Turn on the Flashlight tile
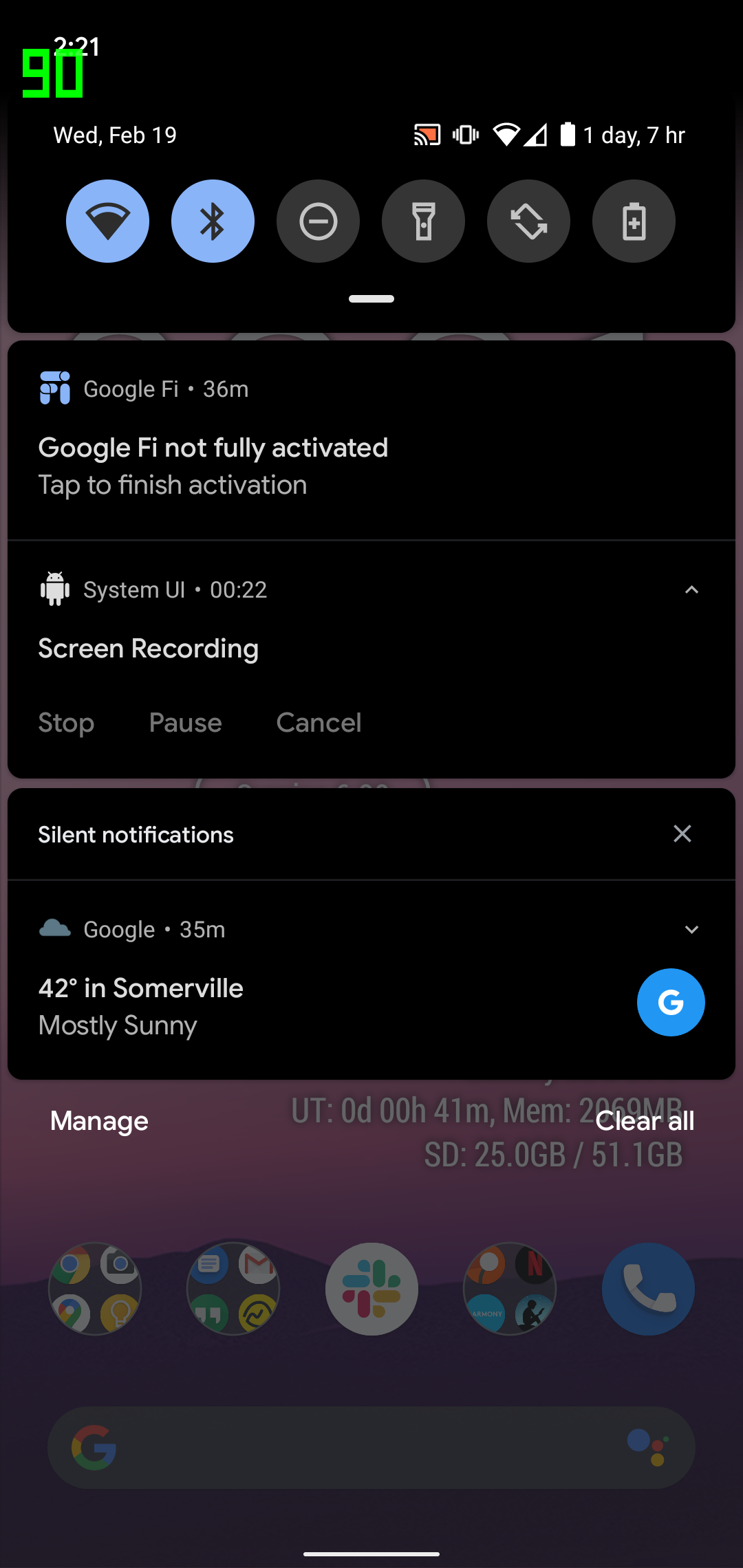The height and width of the screenshot is (1568, 743). [x=423, y=221]
